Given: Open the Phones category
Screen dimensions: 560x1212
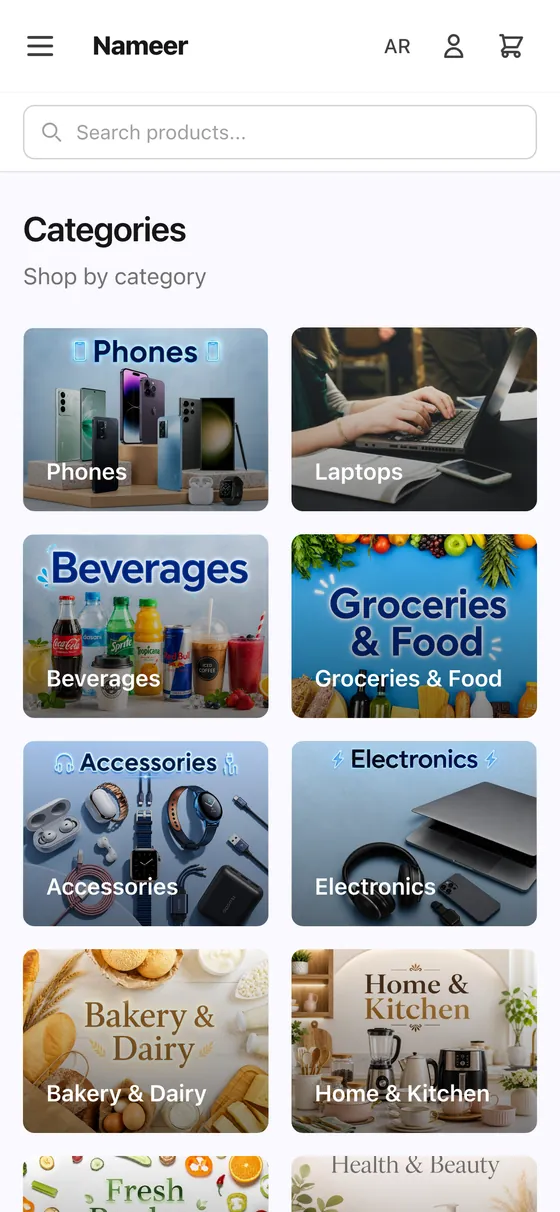Looking at the screenshot, I should click(146, 419).
